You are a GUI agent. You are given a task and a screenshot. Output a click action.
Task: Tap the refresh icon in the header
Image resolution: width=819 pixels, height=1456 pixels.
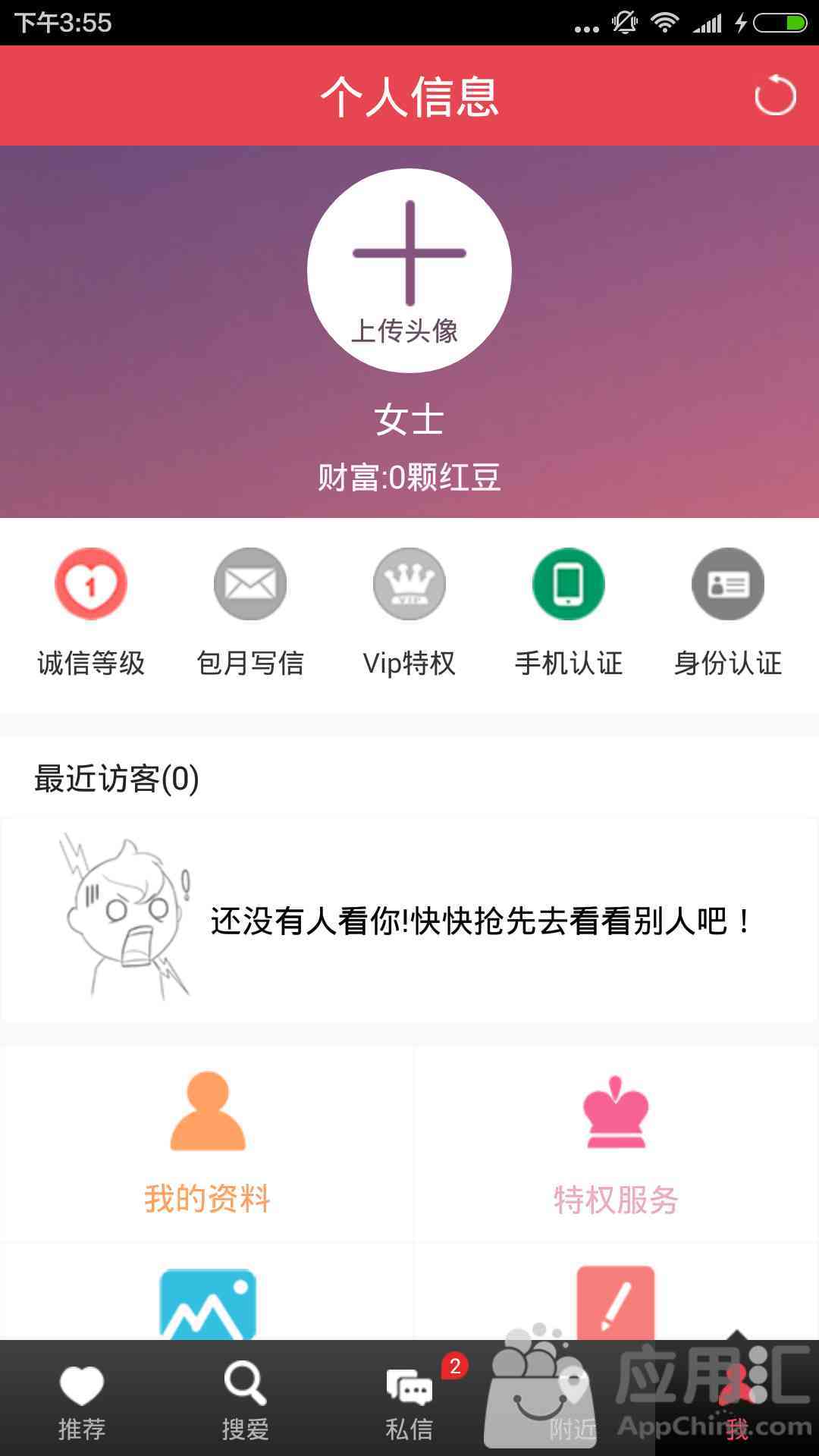click(x=775, y=96)
